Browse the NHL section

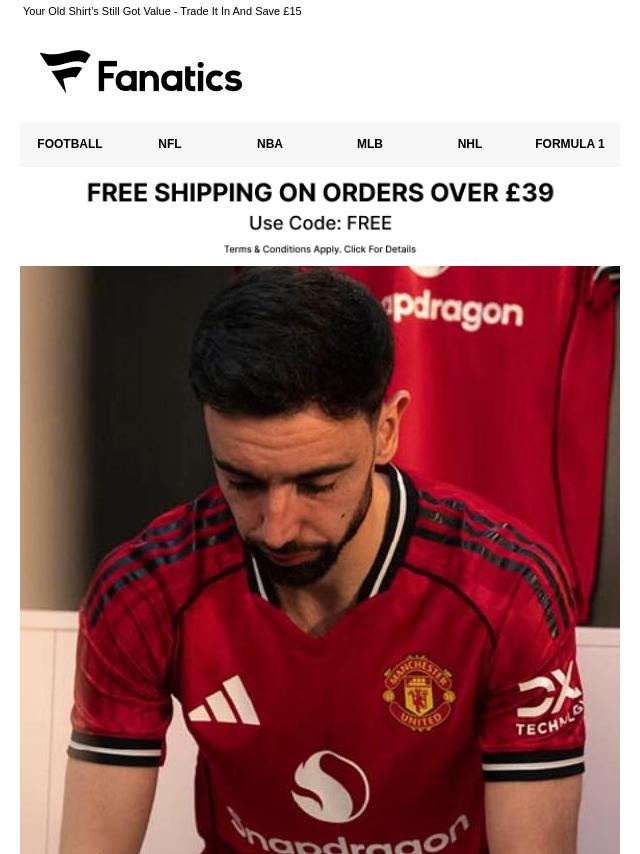tap(470, 144)
